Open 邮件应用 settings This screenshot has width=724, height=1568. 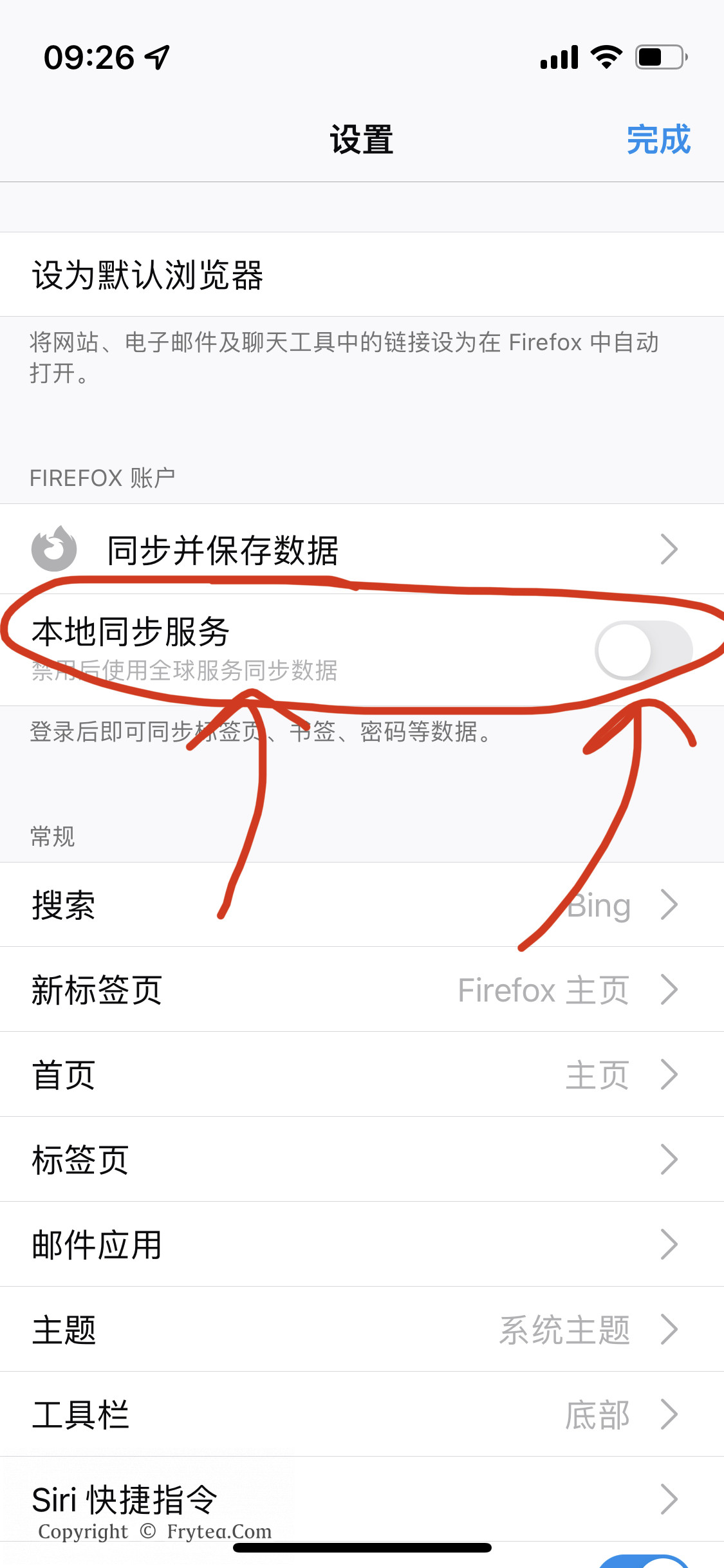[x=362, y=1245]
